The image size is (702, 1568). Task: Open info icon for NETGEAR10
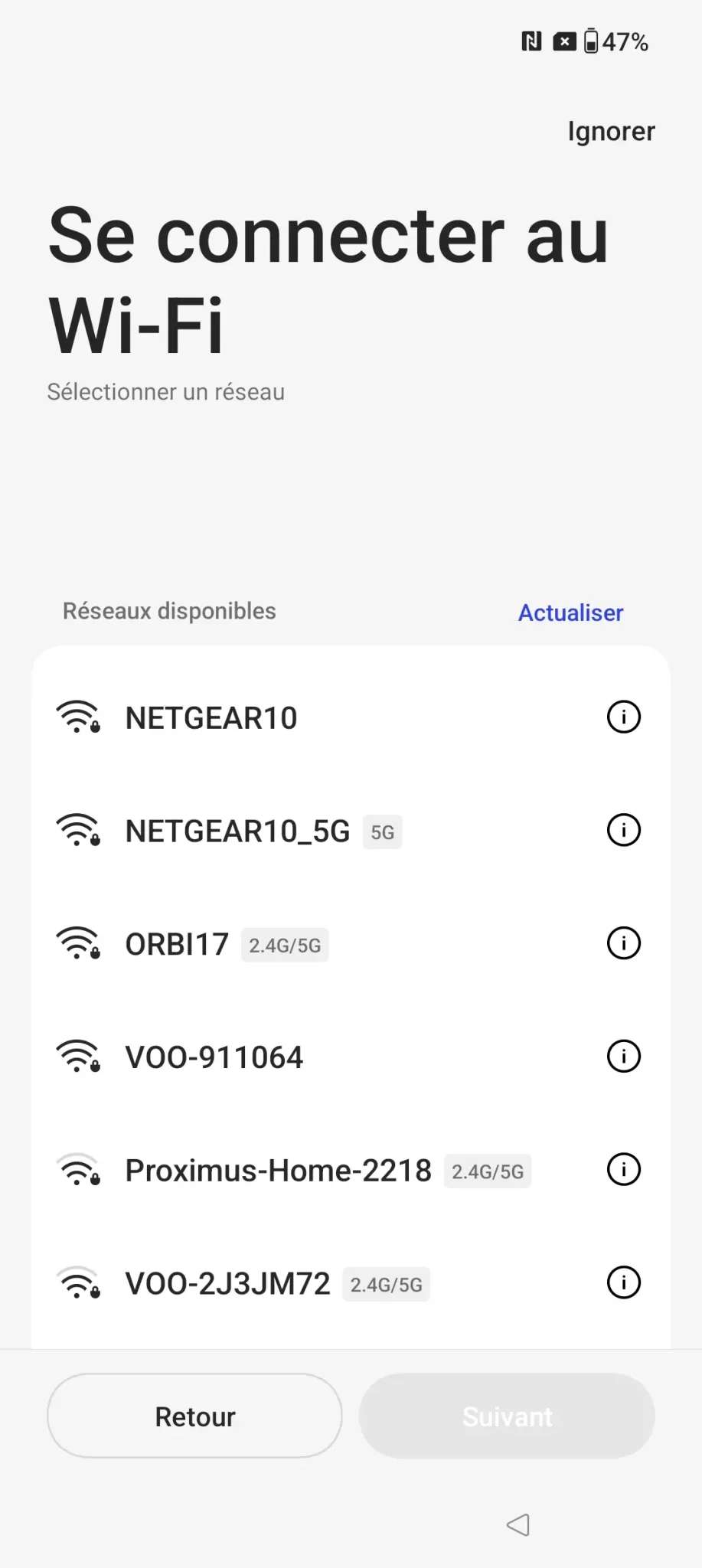[x=623, y=717]
